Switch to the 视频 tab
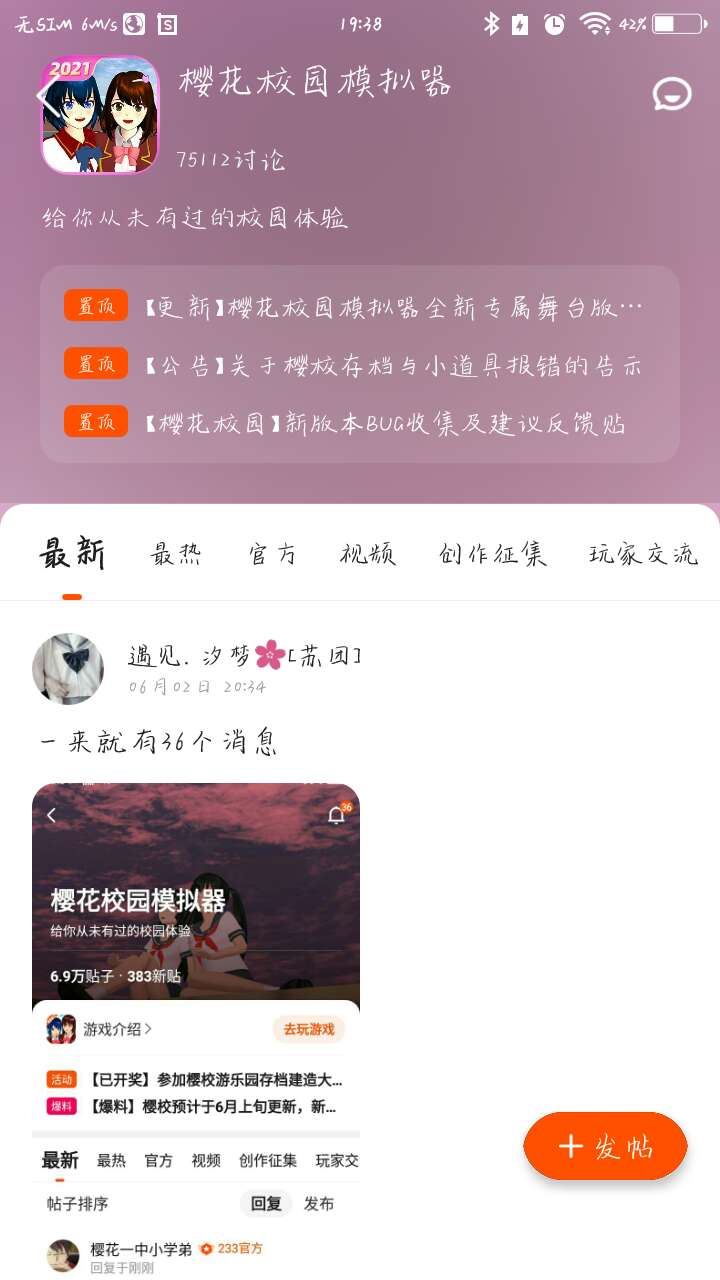720x1280 pixels. (x=367, y=554)
